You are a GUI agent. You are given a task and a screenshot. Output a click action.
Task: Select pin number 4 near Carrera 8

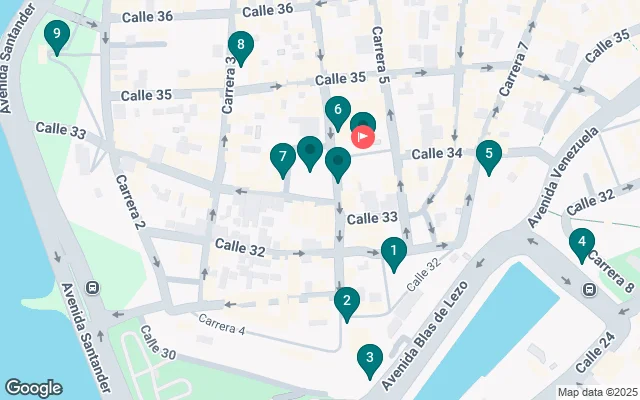[x=581, y=242]
